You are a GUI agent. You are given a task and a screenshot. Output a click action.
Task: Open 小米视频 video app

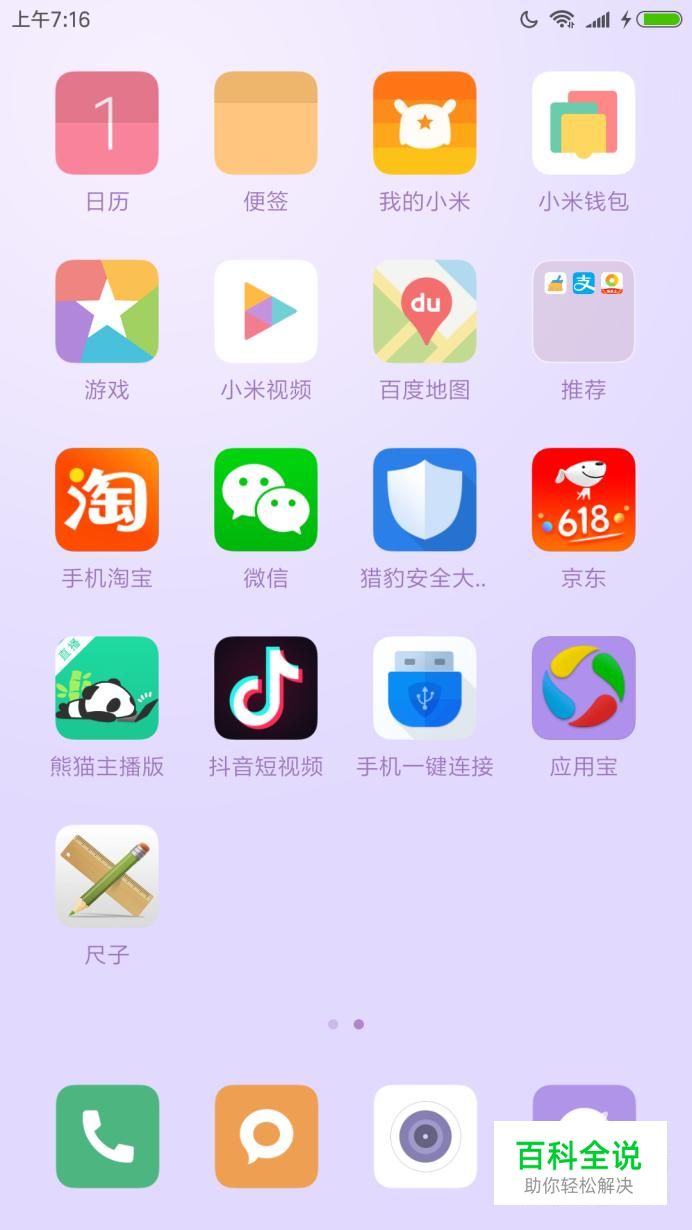pyautogui.click(x=266, y=311)
